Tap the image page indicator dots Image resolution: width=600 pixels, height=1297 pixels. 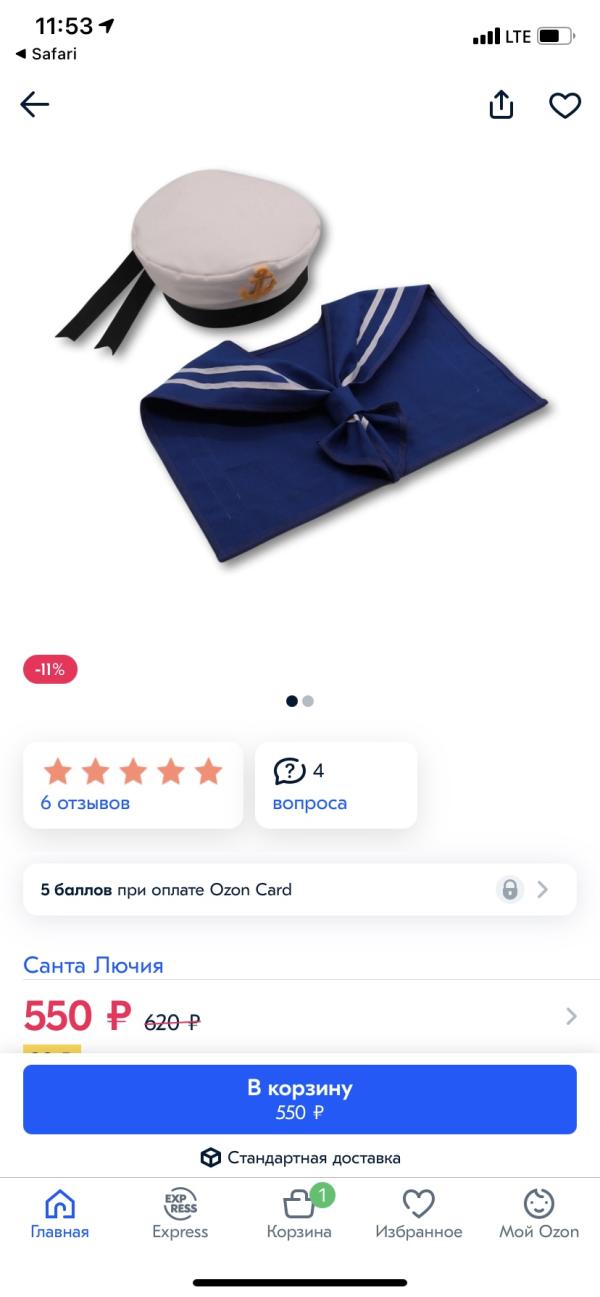click(x=299, y=701)
